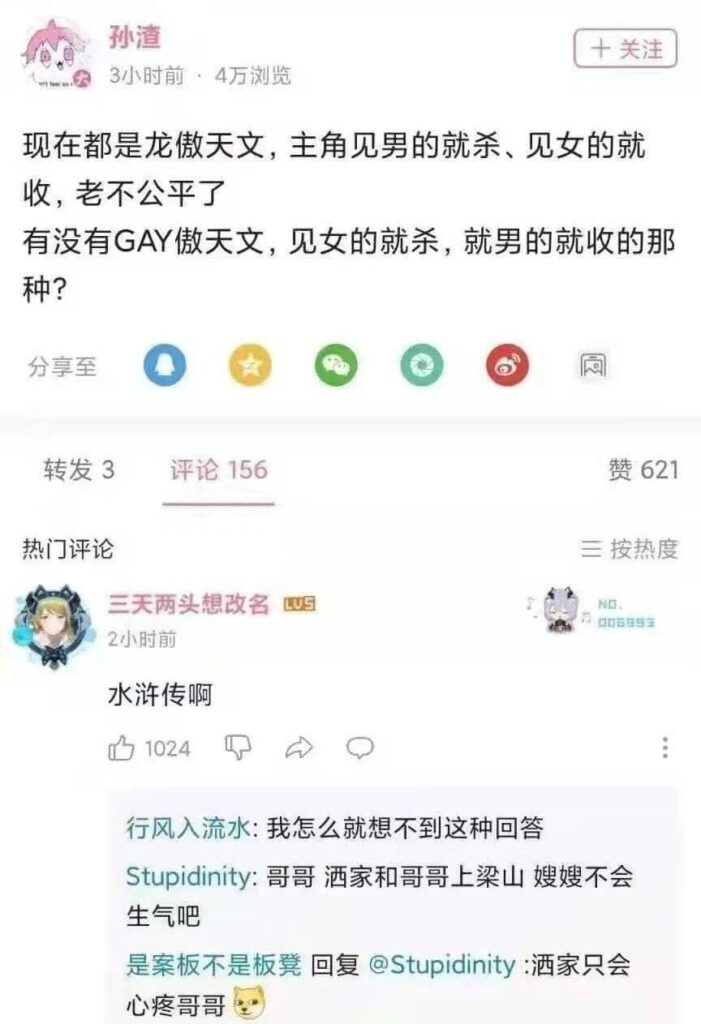Dislike the 水浒传啊 comment

point(238,747)
